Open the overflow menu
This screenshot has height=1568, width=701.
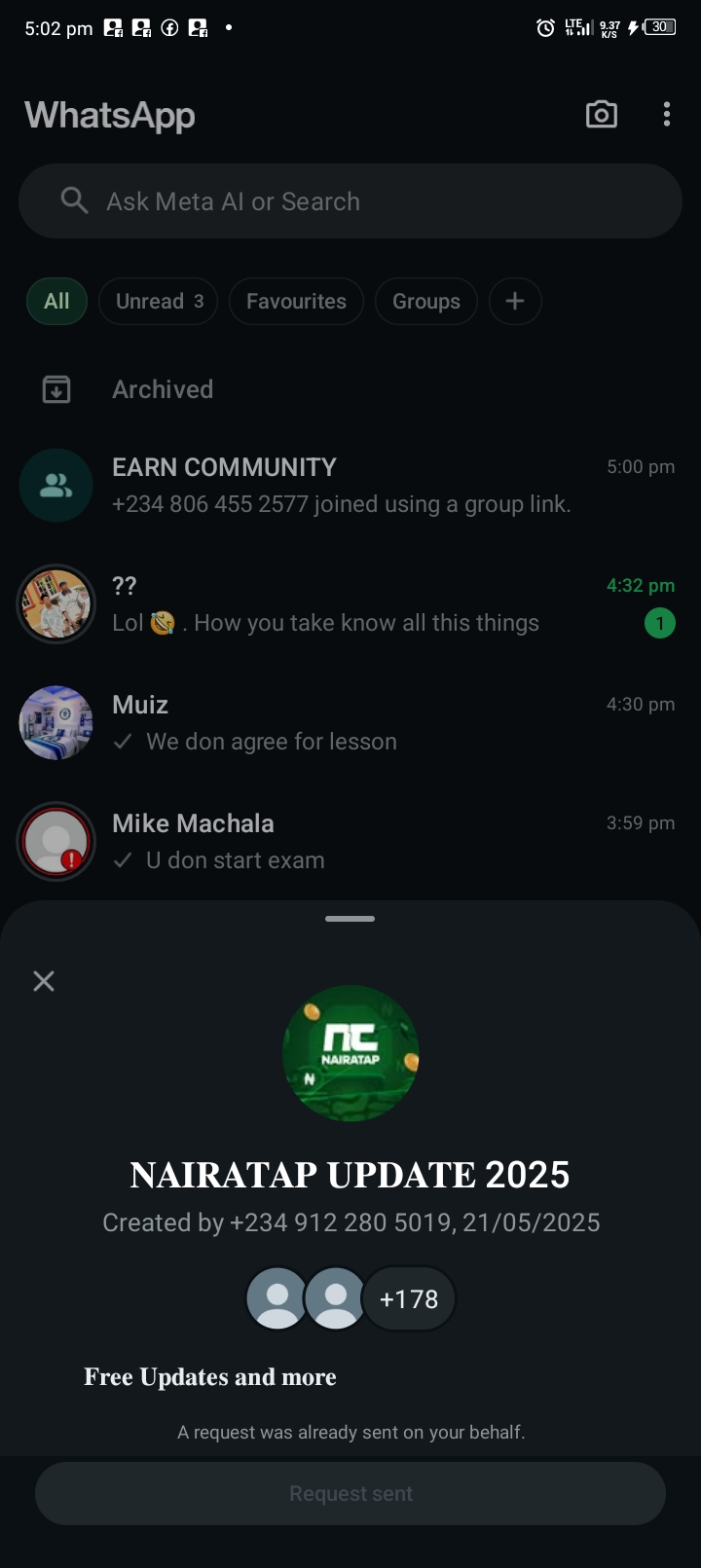[666, 115]
